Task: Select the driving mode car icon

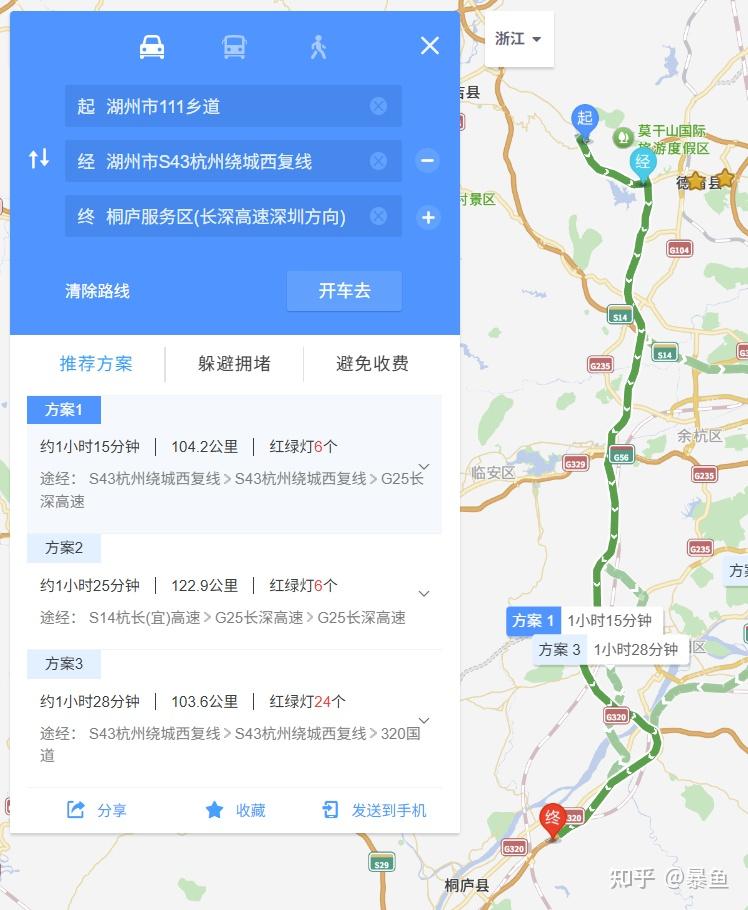Action: pos(152,46)
